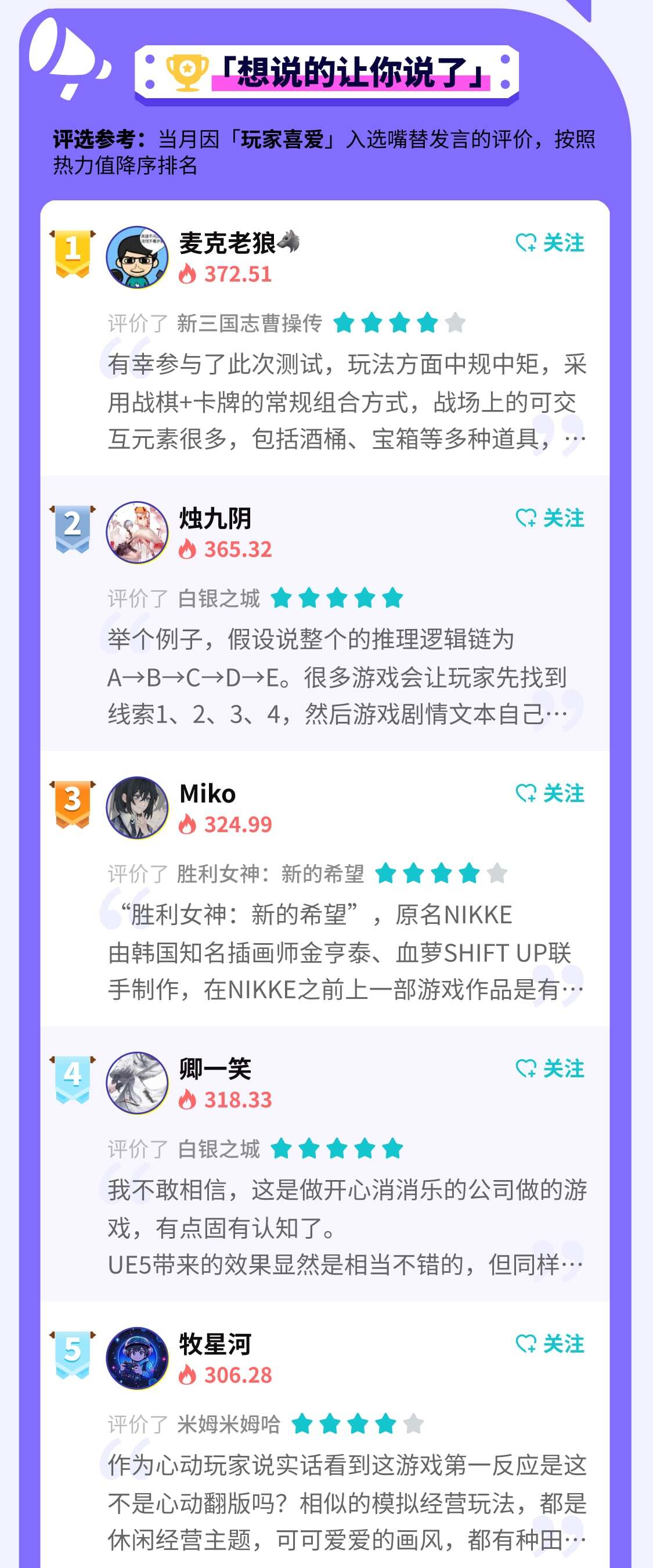653x1568 pixels.
Task: Open 卿一笑's review mentioning UE5
Action: pyautogui.click(x=347, y=1227)
